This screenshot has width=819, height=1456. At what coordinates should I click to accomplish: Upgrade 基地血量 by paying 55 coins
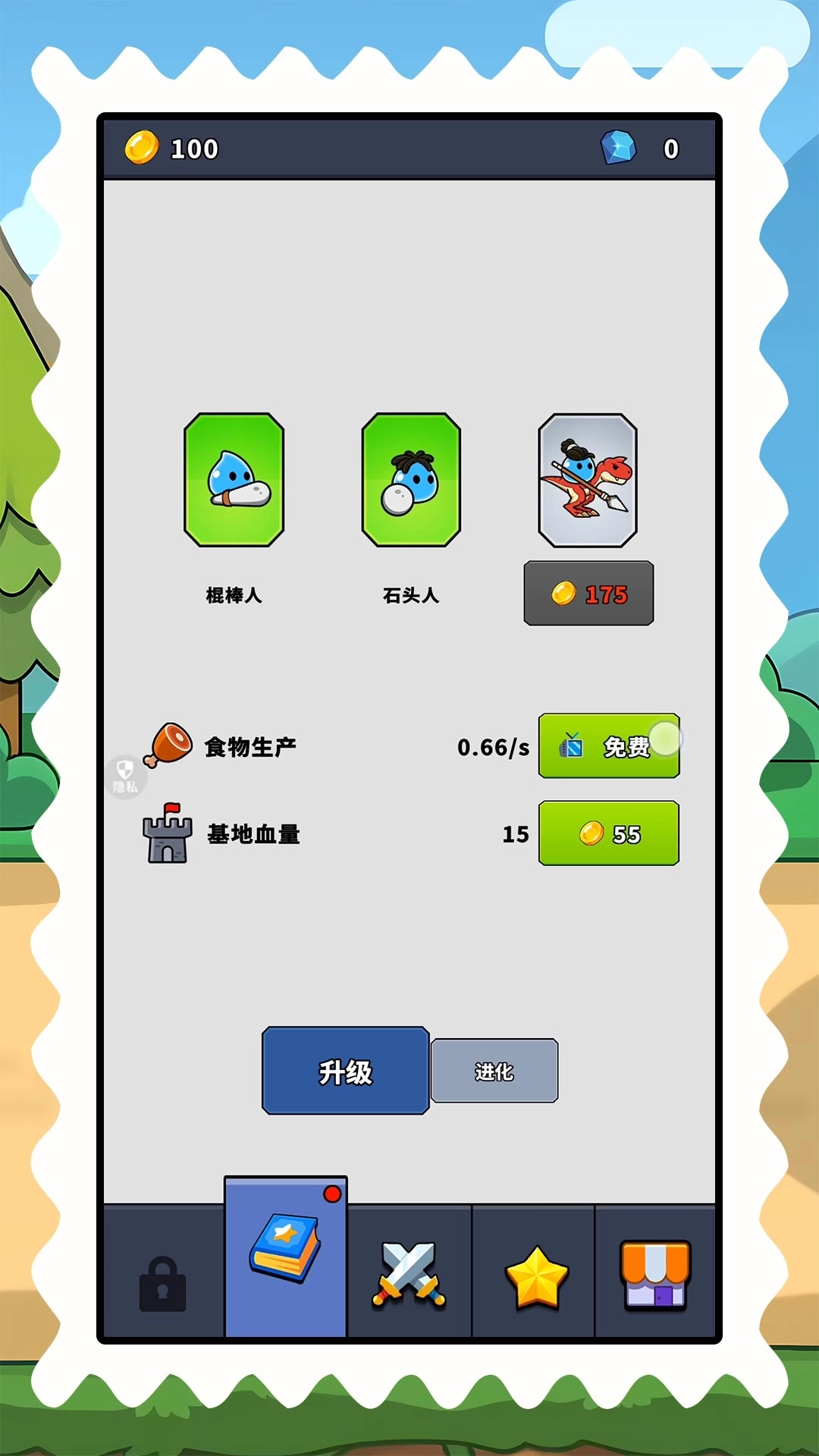pyautogui.click(x=608, y=833)
